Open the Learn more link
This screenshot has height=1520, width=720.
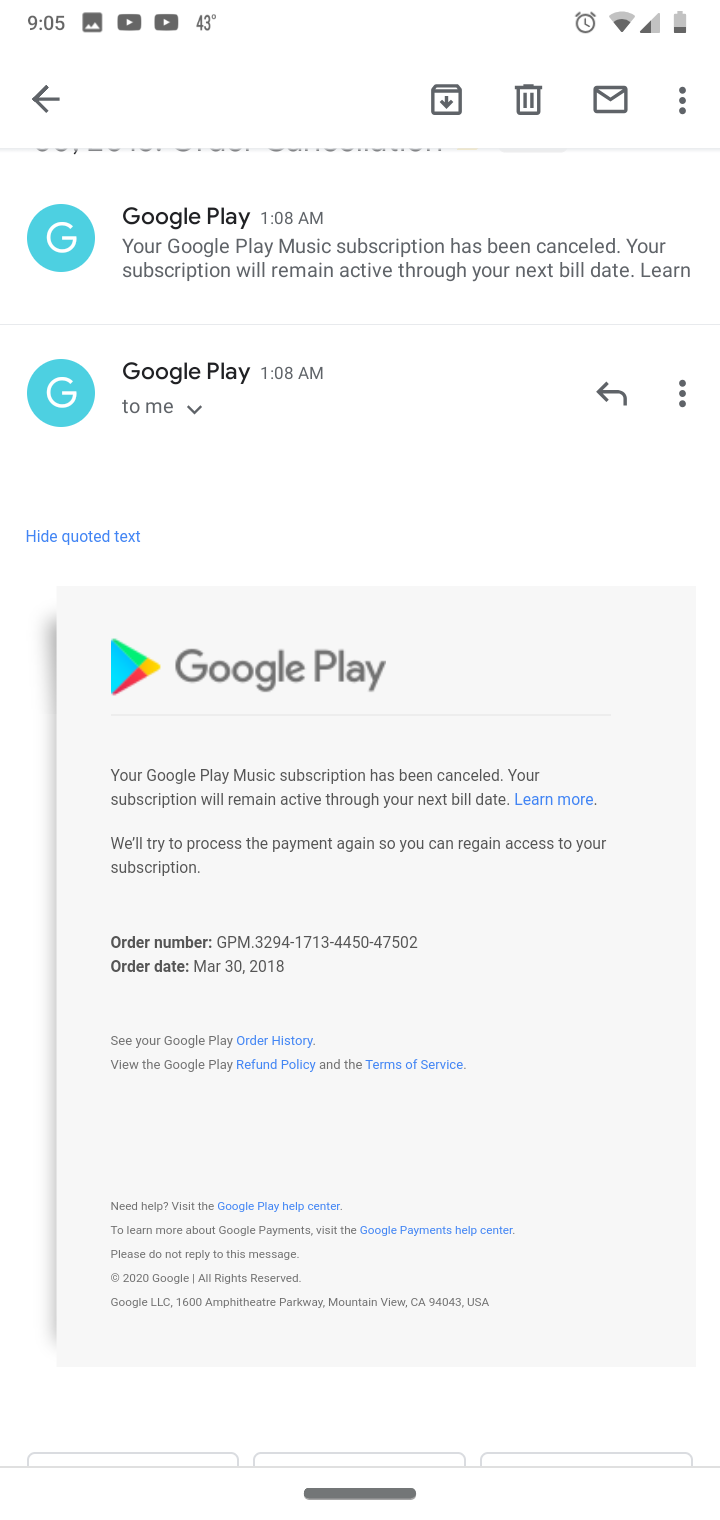tap(554, 799)
